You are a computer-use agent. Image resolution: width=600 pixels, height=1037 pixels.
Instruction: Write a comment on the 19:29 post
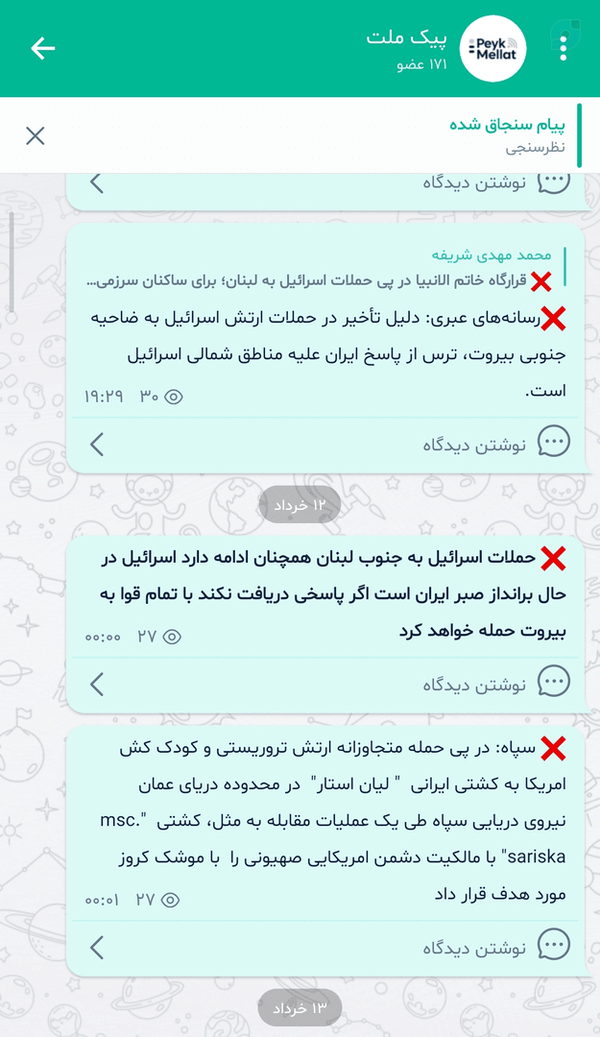tap(325, 444)
